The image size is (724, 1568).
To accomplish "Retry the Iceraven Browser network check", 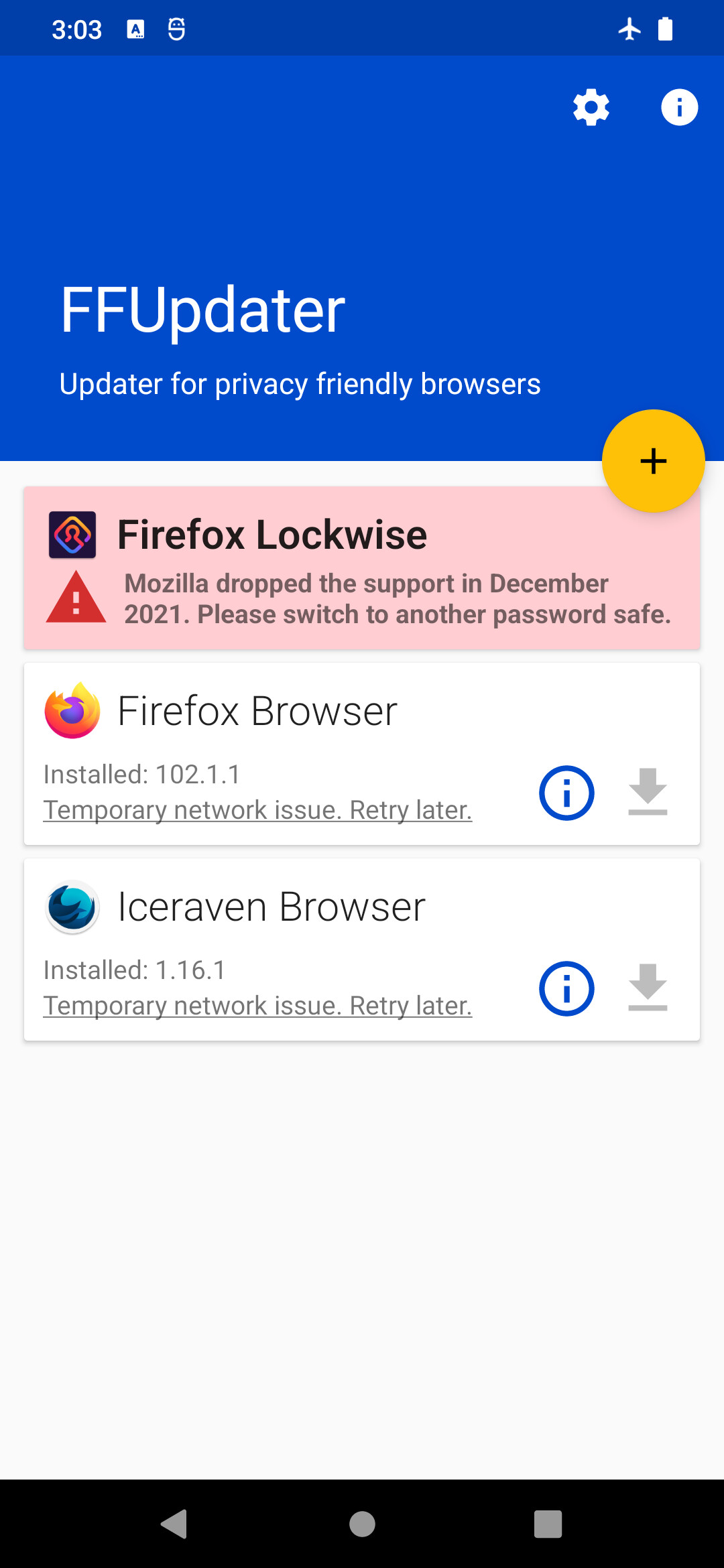I will [257, 1005].
